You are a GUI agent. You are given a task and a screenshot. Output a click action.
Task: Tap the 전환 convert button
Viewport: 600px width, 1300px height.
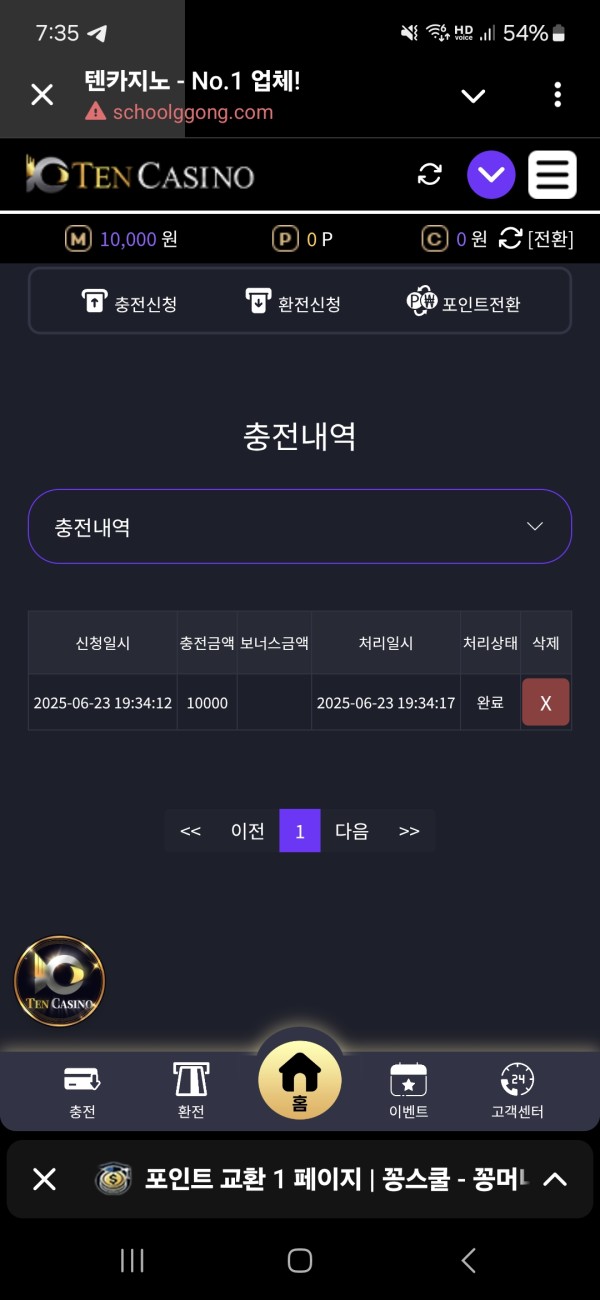(x=537, y=239)
